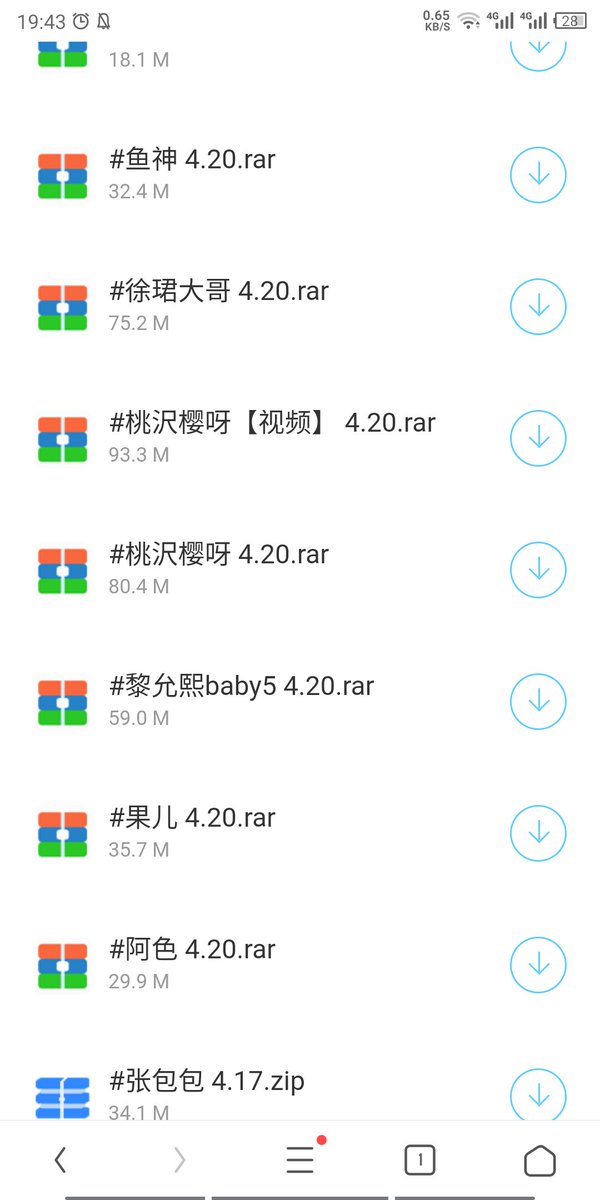600x1200 pixels.
Task: Download #桃沢樱呀【视频】 4.20.rar
Action: [539, 438]
